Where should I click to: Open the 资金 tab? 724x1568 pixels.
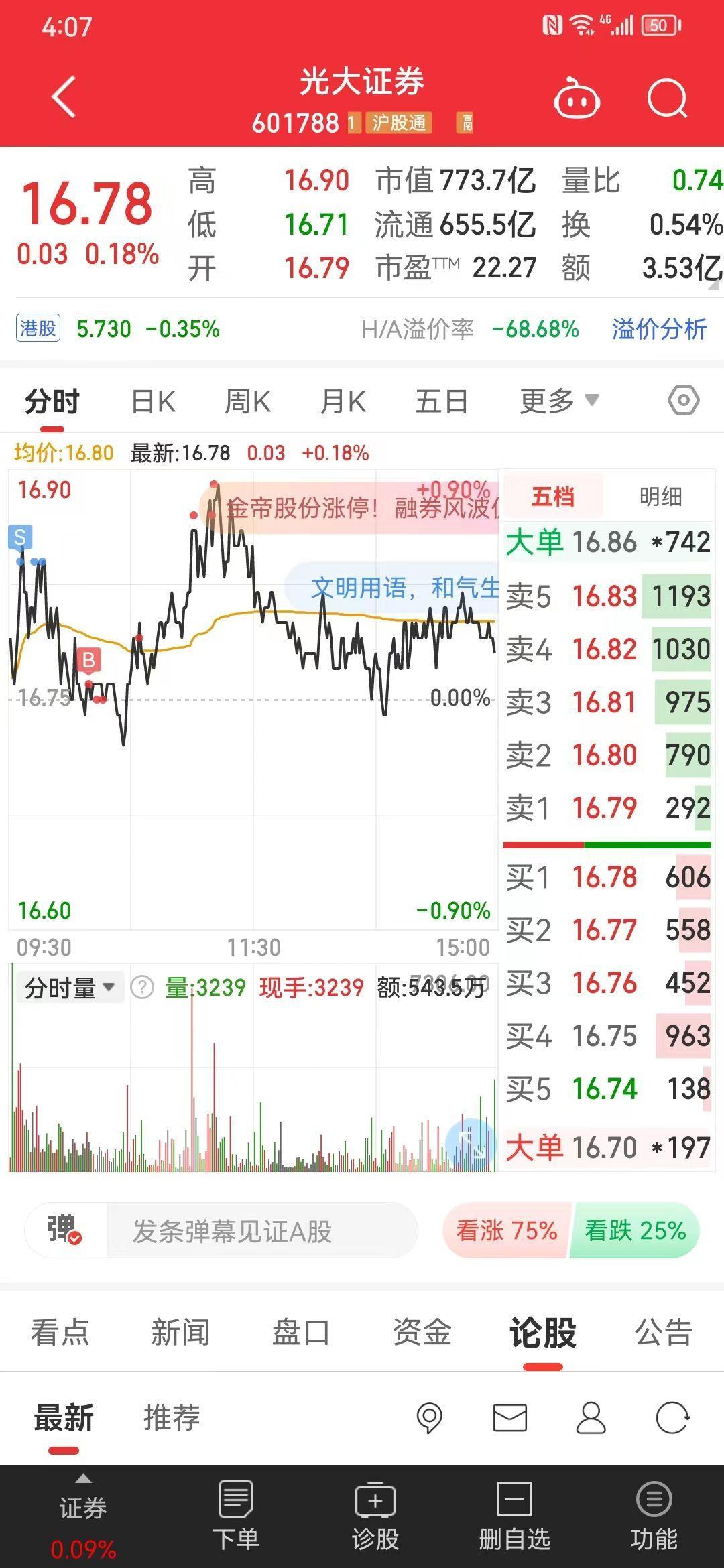(422, 1332)
